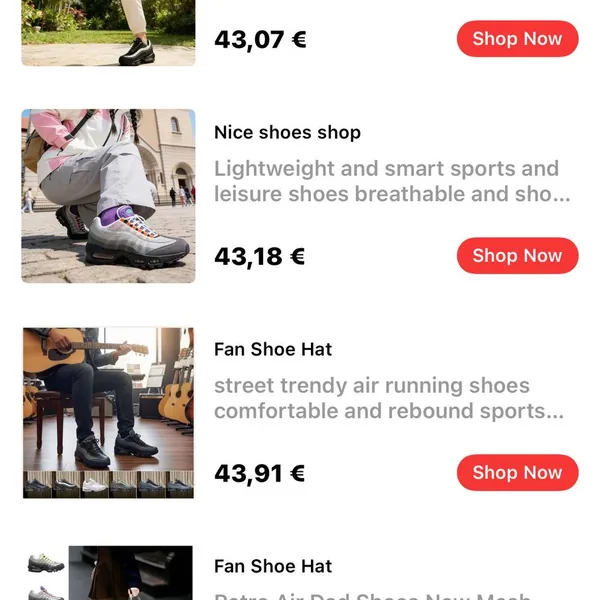Tap Shop Now for the 43,91 € shoes
The height and width of the screenshot is (600, 600).
(517, 473)
